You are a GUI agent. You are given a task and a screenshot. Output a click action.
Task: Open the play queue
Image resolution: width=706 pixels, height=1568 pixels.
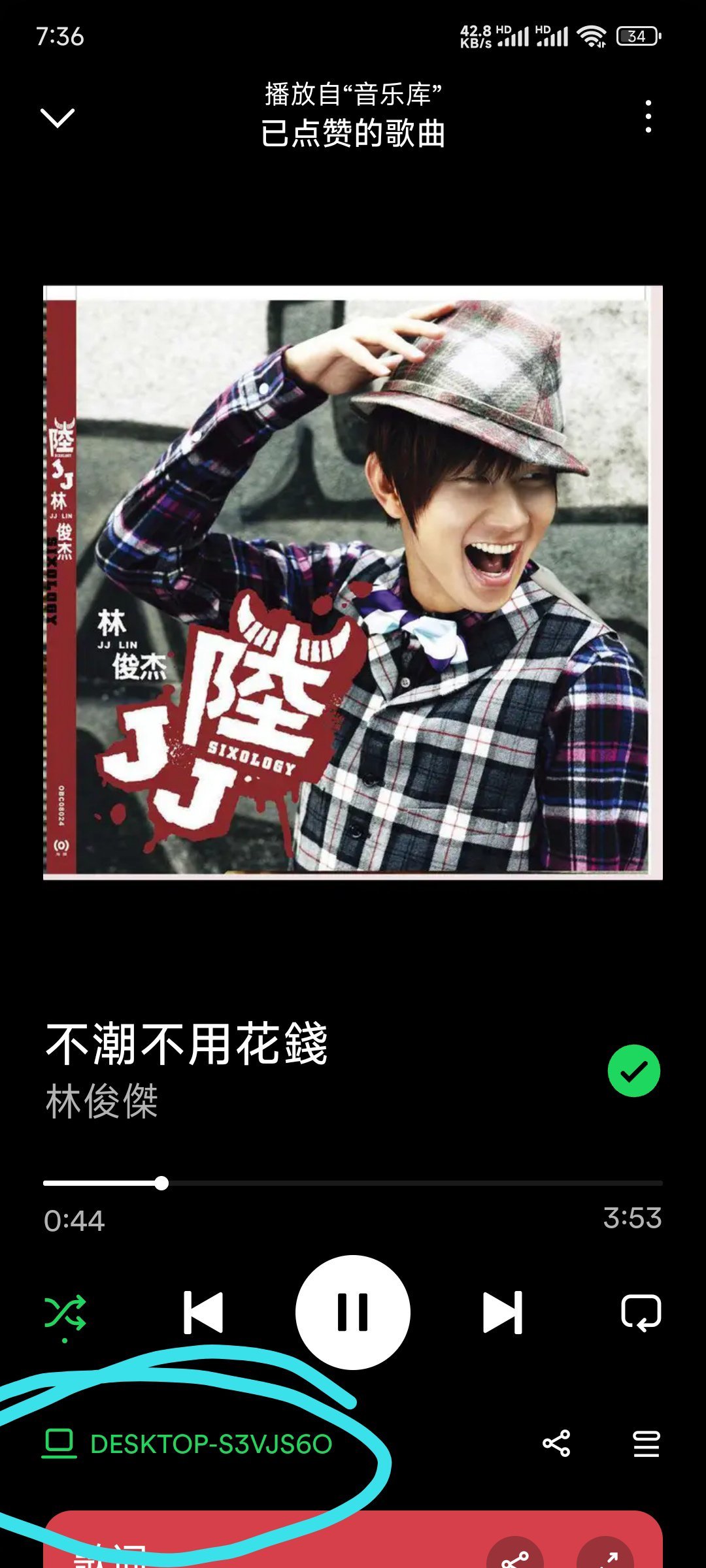647,1444
